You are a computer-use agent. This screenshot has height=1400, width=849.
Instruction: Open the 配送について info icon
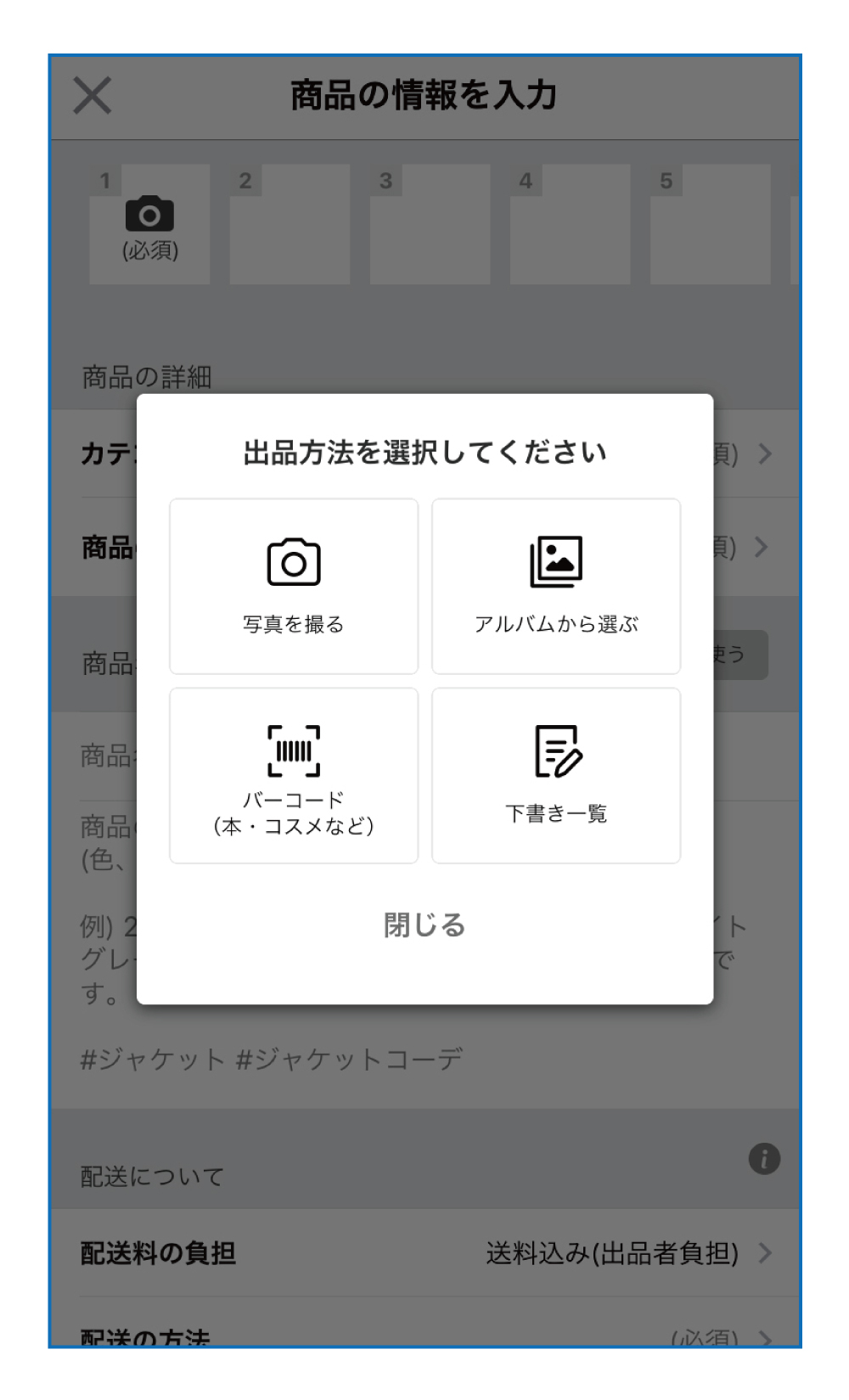tap(763, 1159)
